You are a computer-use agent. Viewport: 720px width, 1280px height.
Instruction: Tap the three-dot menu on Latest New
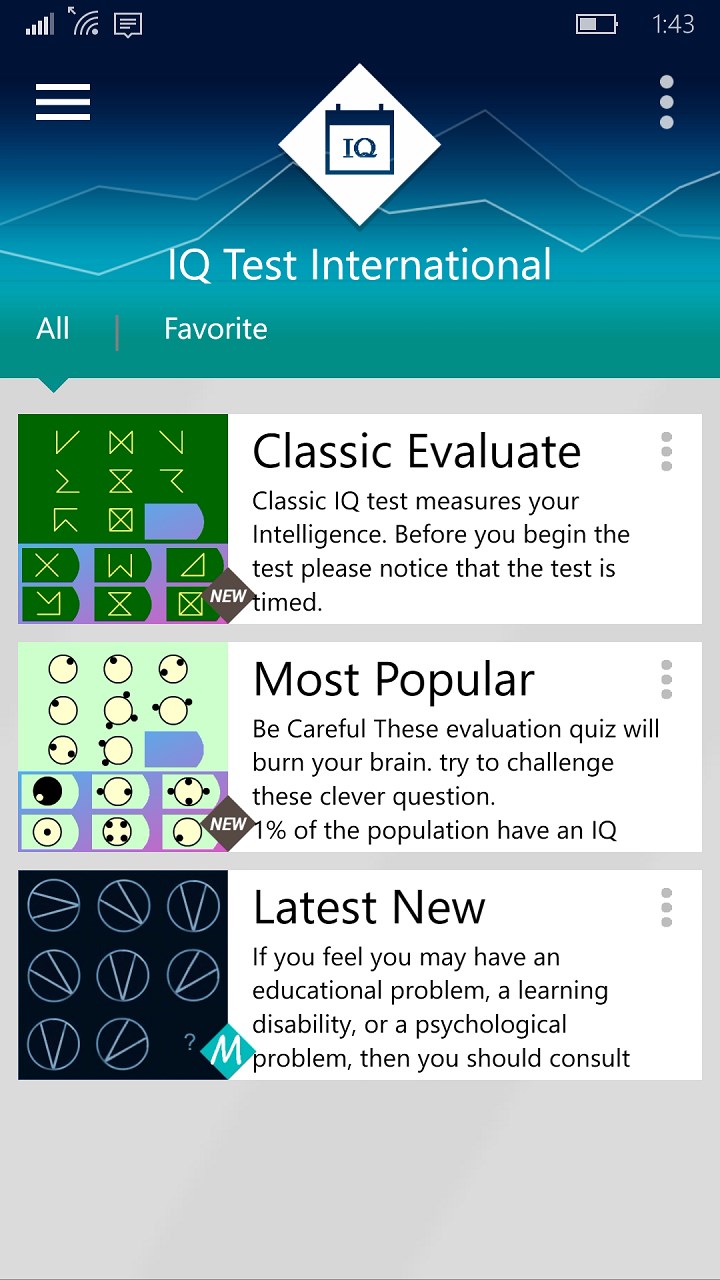coord(667,908)
